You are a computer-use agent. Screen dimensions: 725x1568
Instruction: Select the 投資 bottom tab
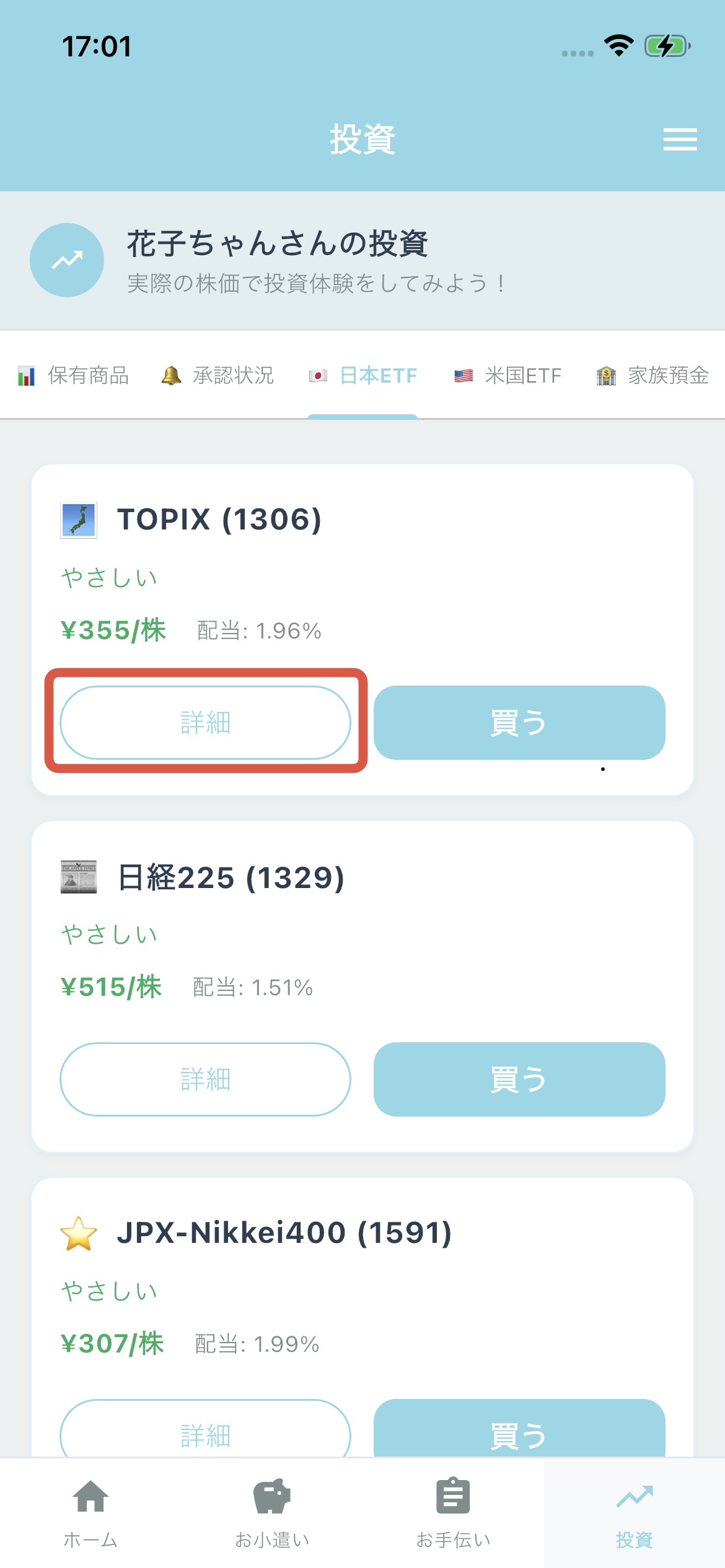point(635,1512)
